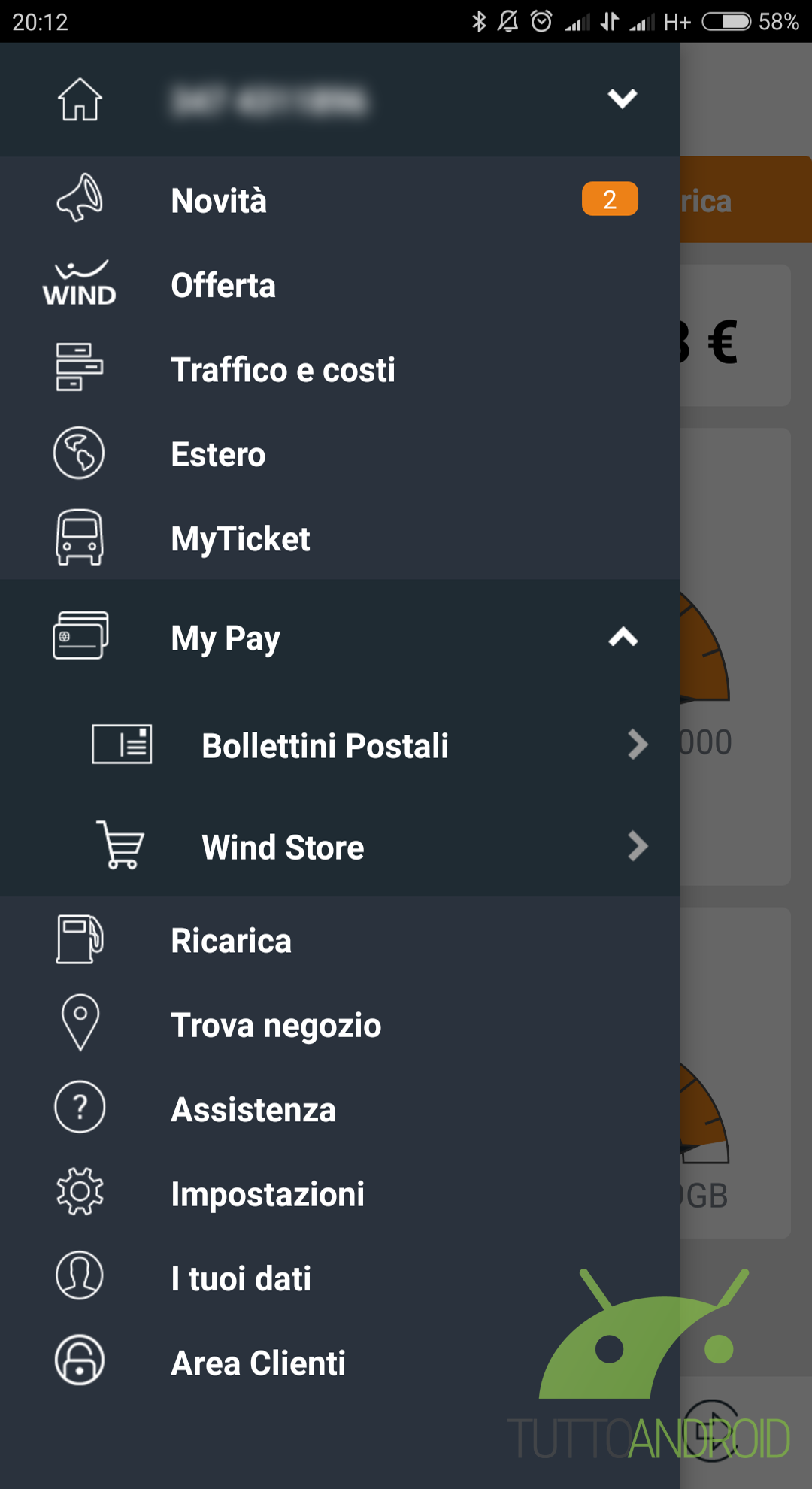The image size is (812, 1489).
Task: Go to Traffico e costi
Action: pos(340,369)
